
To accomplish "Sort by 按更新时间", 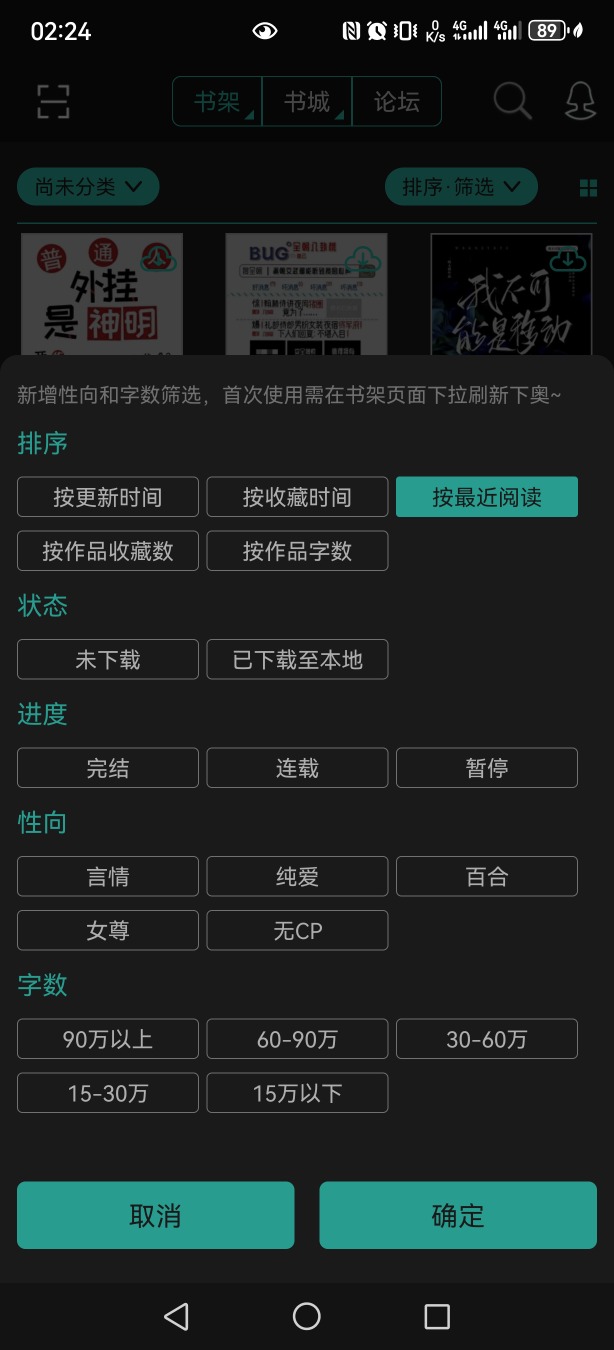I will coord(108,497).
